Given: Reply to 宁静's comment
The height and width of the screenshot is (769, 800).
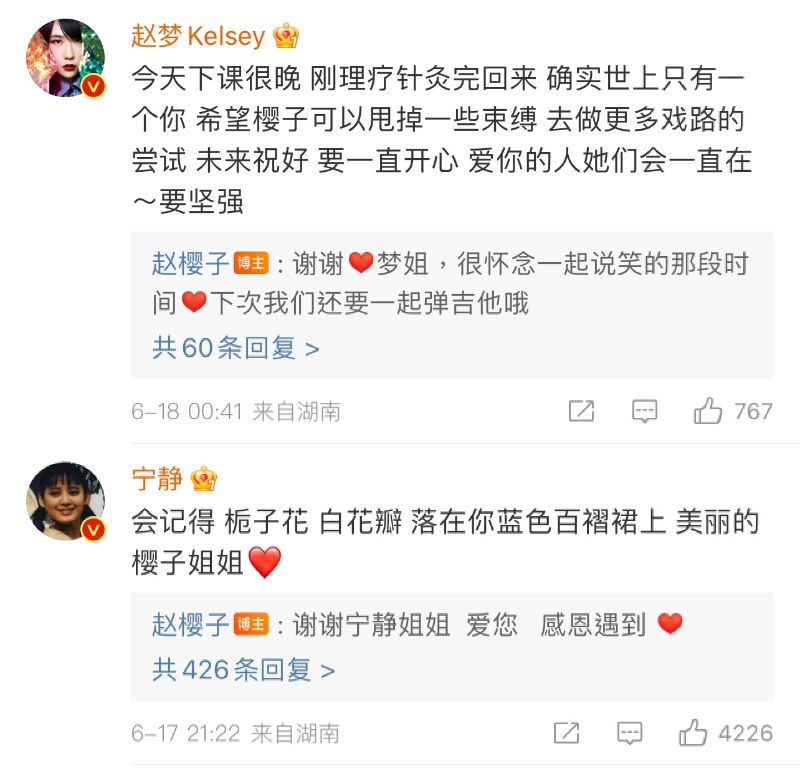Looking at the screenshot, I should point(630,733).
